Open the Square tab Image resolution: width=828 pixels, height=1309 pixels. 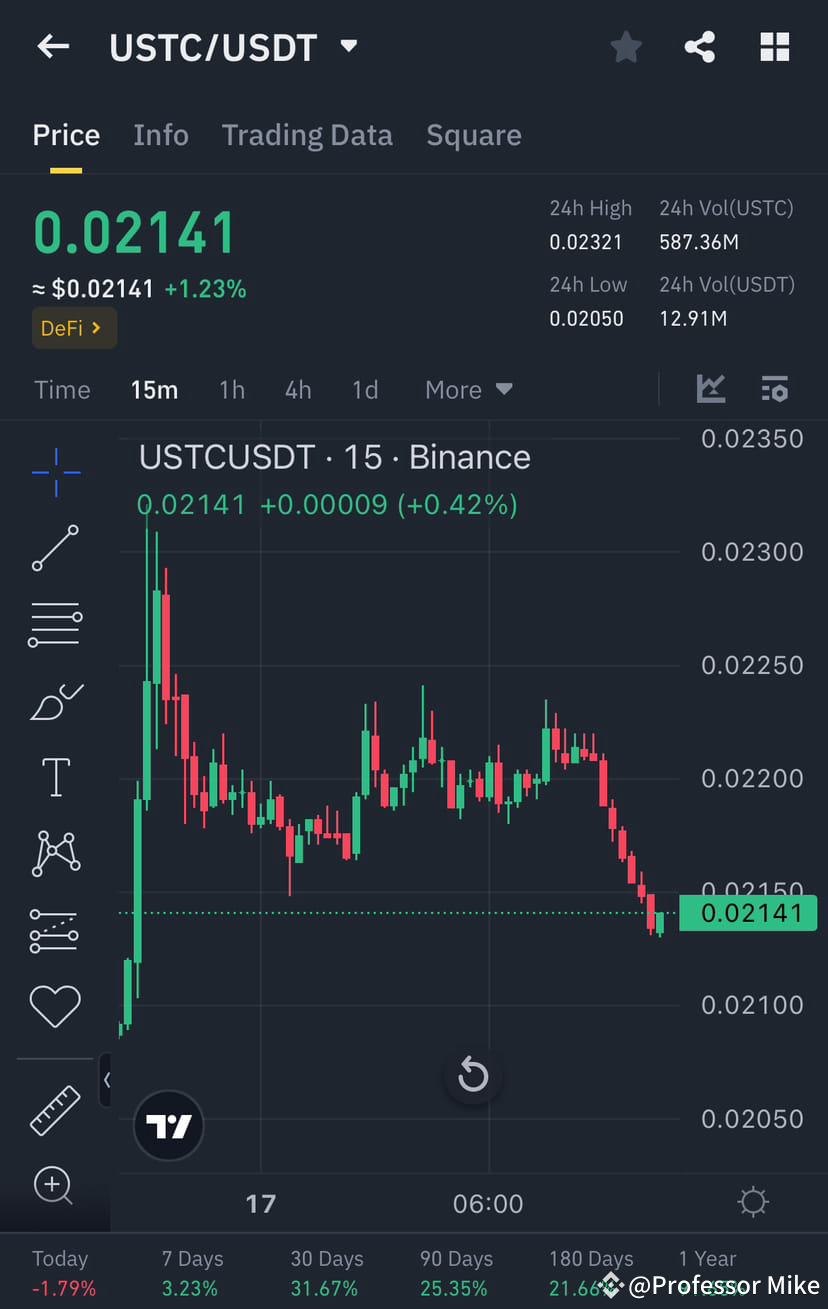(474, 134)
